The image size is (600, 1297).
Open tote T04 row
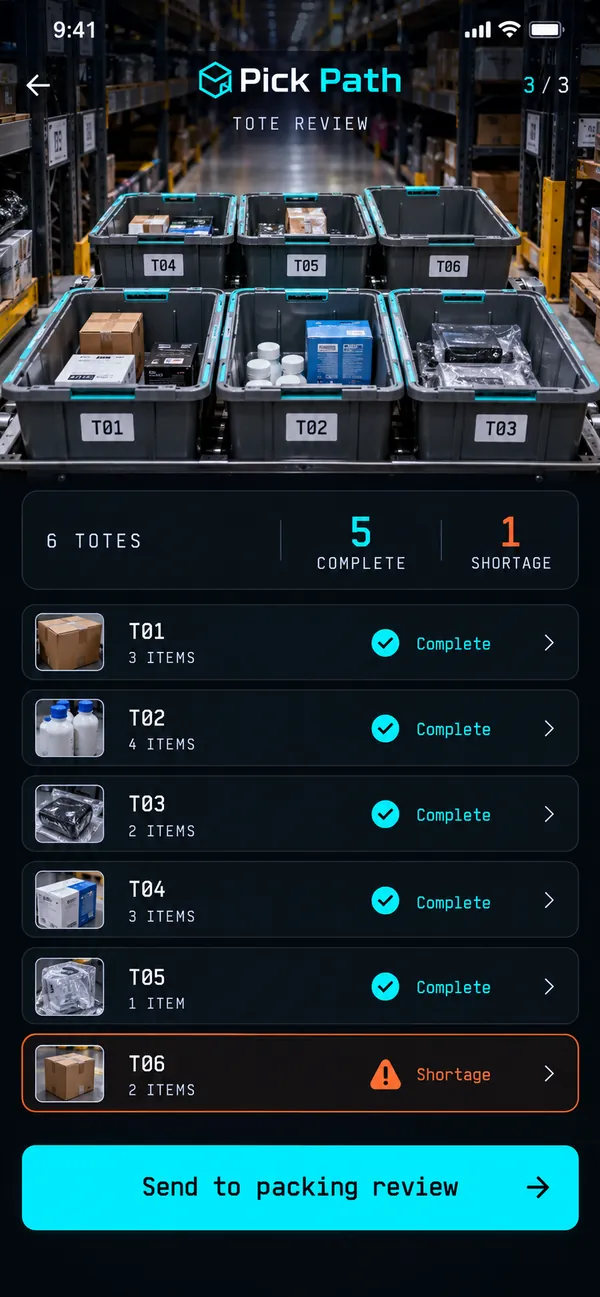[x=300, y=900]
